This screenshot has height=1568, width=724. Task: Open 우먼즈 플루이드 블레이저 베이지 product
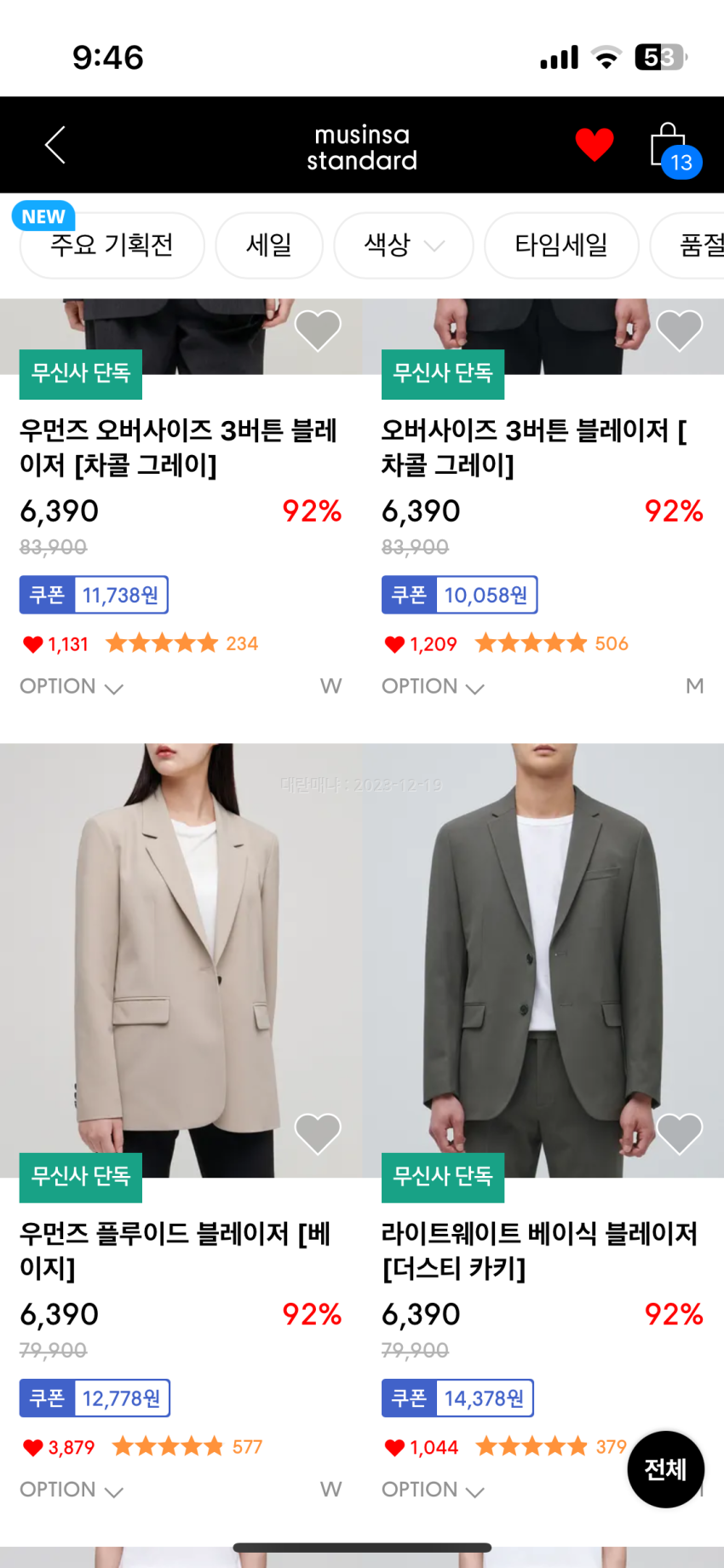[x=181, y=959]
